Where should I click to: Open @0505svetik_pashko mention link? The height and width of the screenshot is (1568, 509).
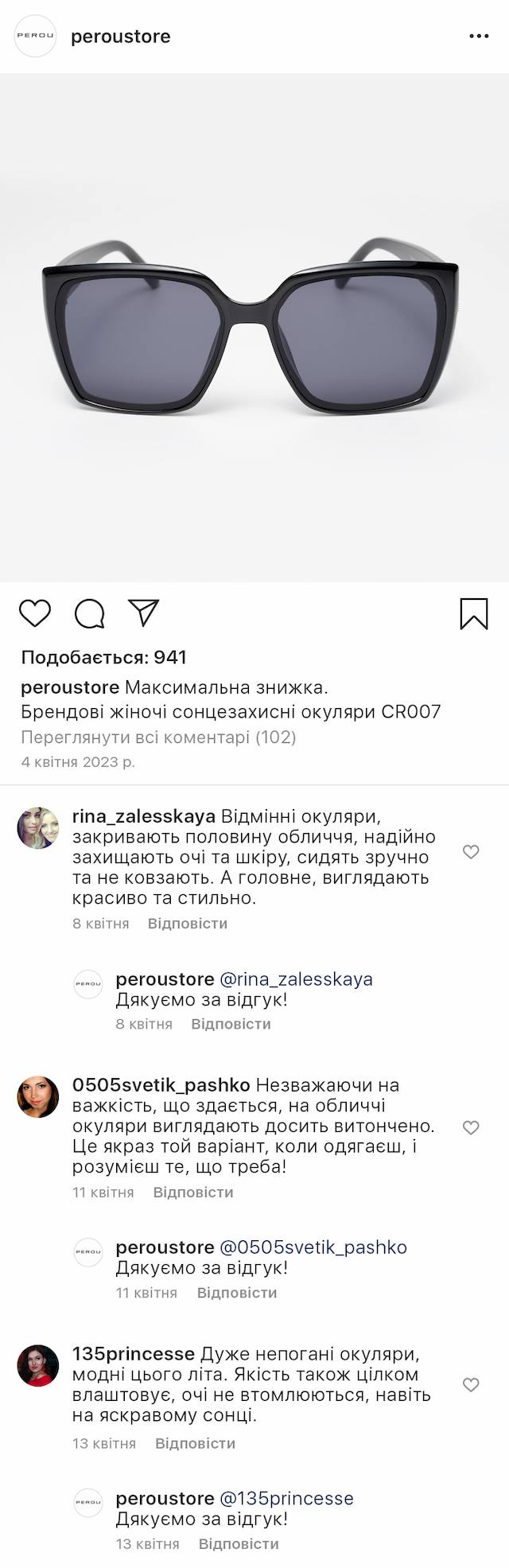313,1247
